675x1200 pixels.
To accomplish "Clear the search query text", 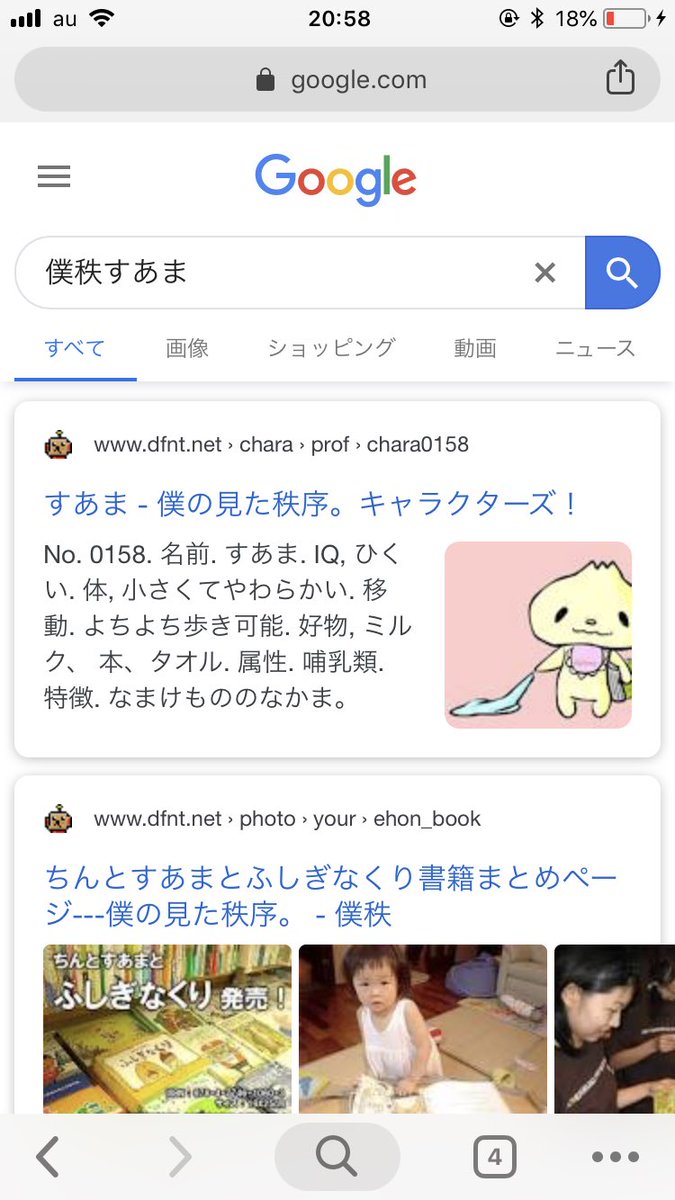I will tap(545, 272).
